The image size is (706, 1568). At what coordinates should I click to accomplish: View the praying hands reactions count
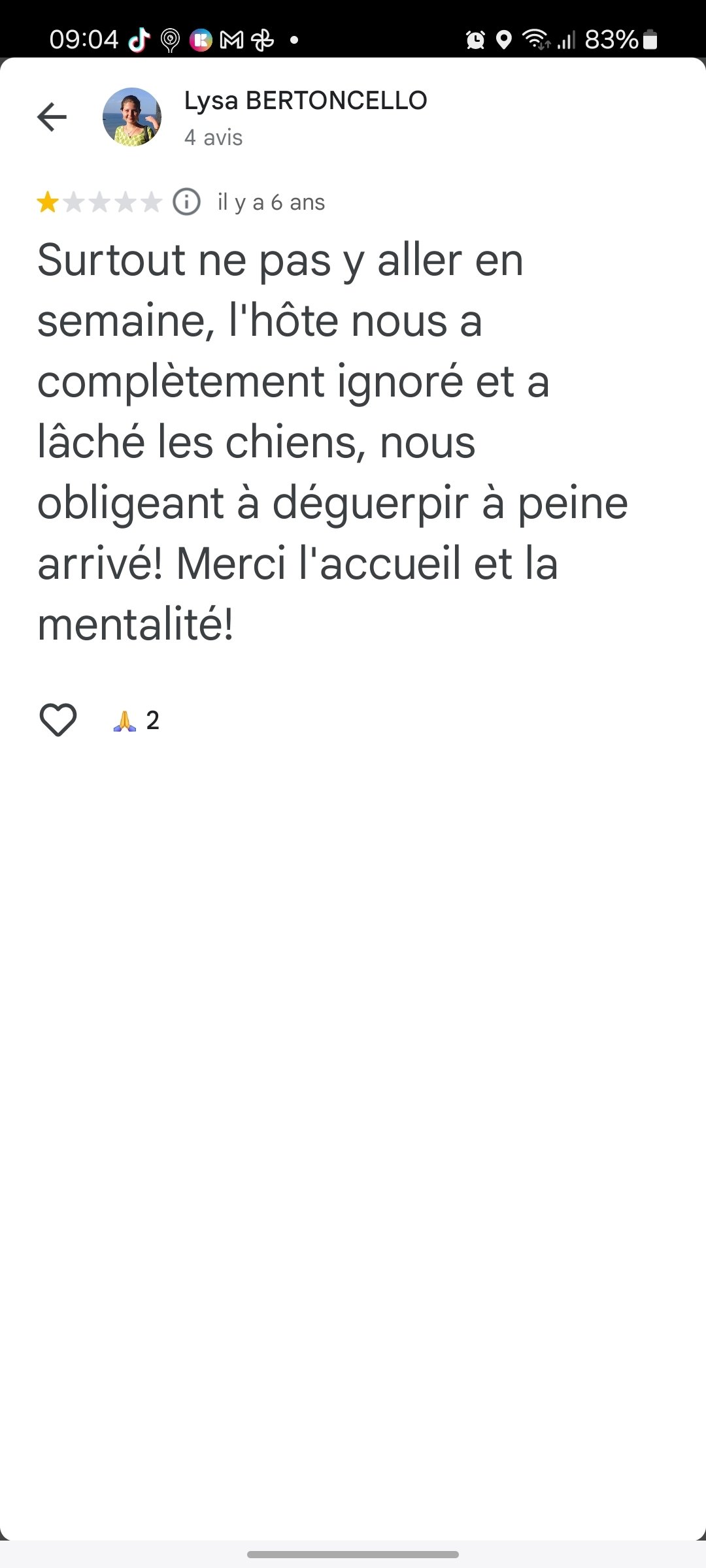coord(137,720)
